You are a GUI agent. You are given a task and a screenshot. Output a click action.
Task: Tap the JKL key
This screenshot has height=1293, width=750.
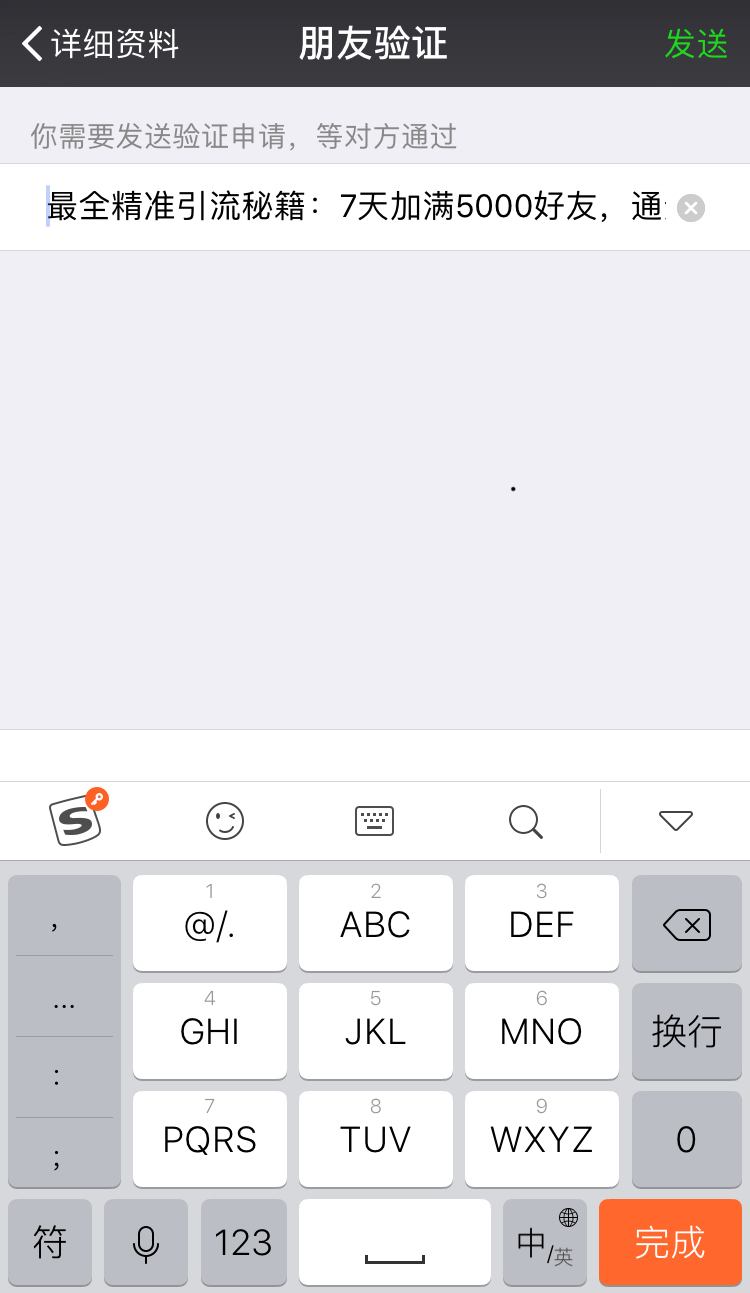click(375, 1031)
